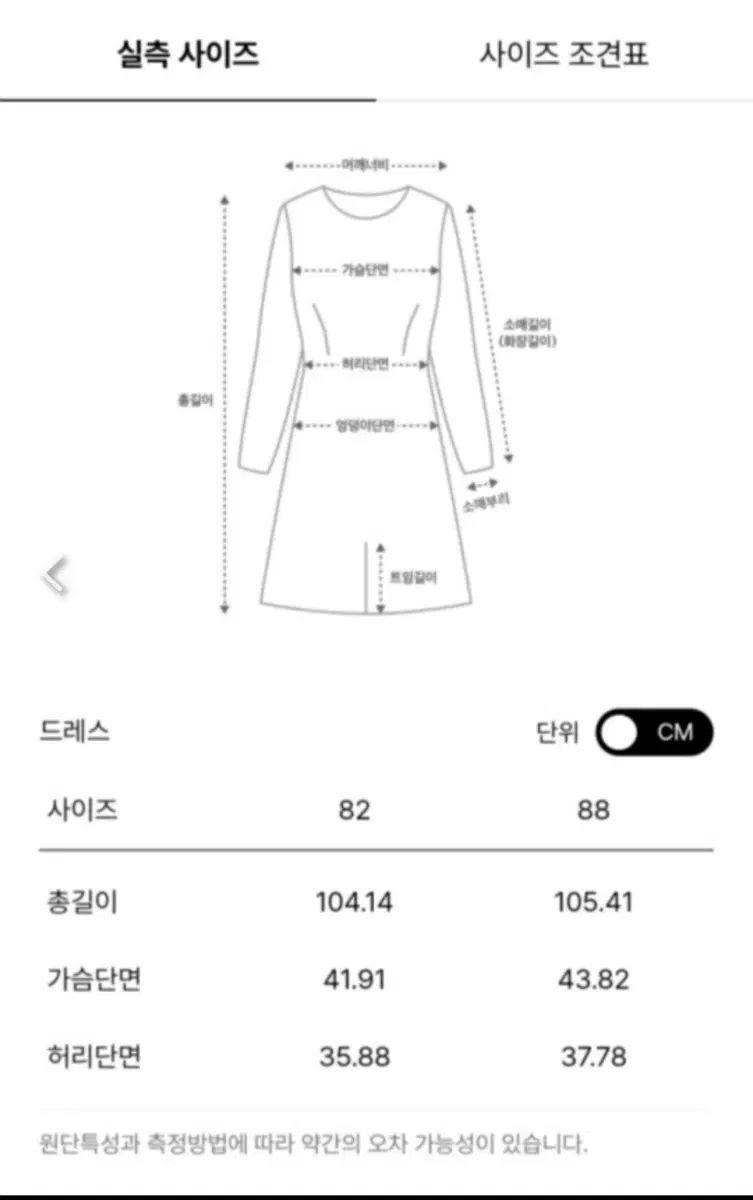Image resolution: width=753 pixels, height=1200 pixels.
Task: Go to the previous image arrow
Action: [56, 575]
